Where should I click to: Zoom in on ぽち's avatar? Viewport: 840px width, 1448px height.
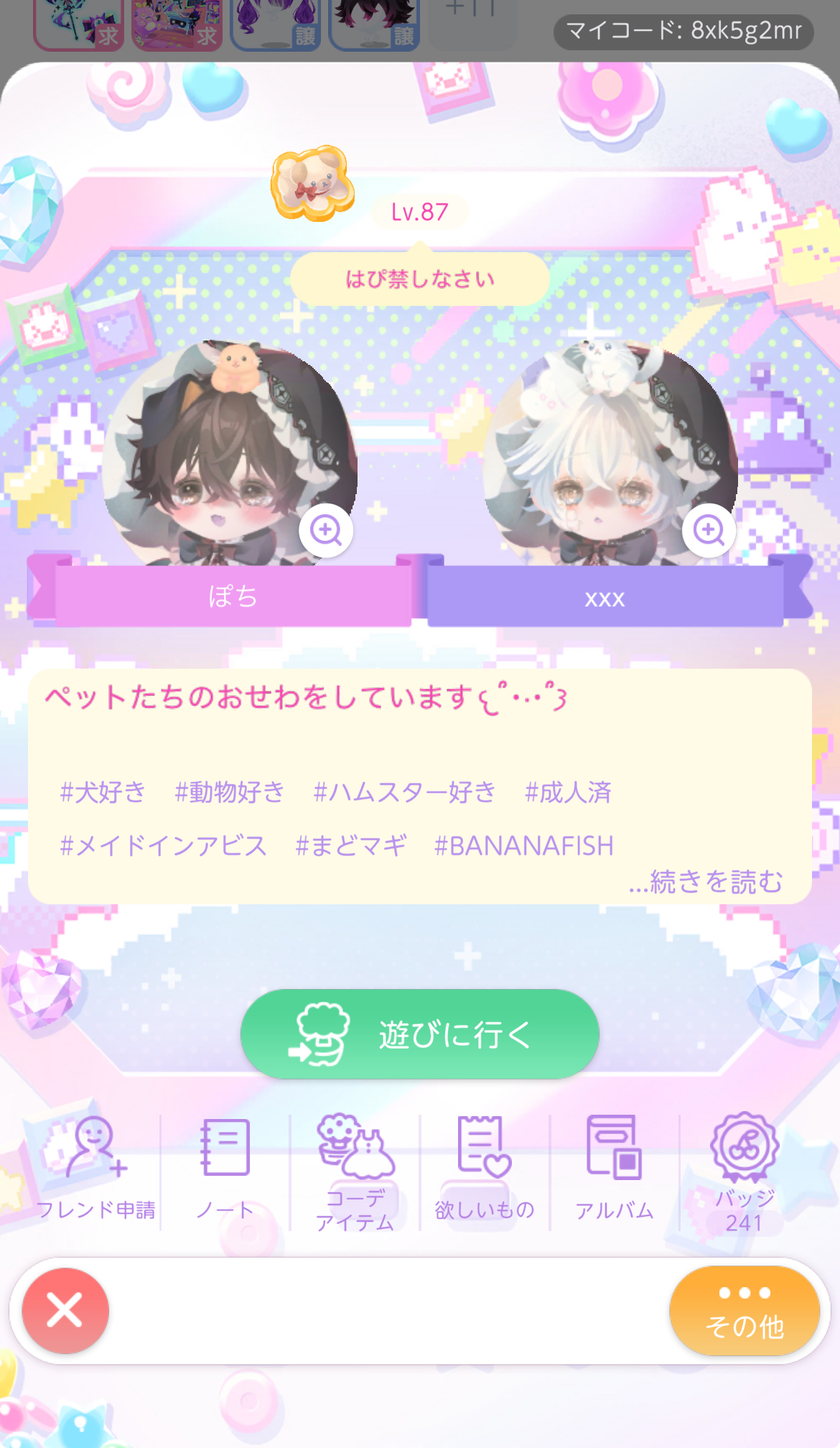coord(326,531)
